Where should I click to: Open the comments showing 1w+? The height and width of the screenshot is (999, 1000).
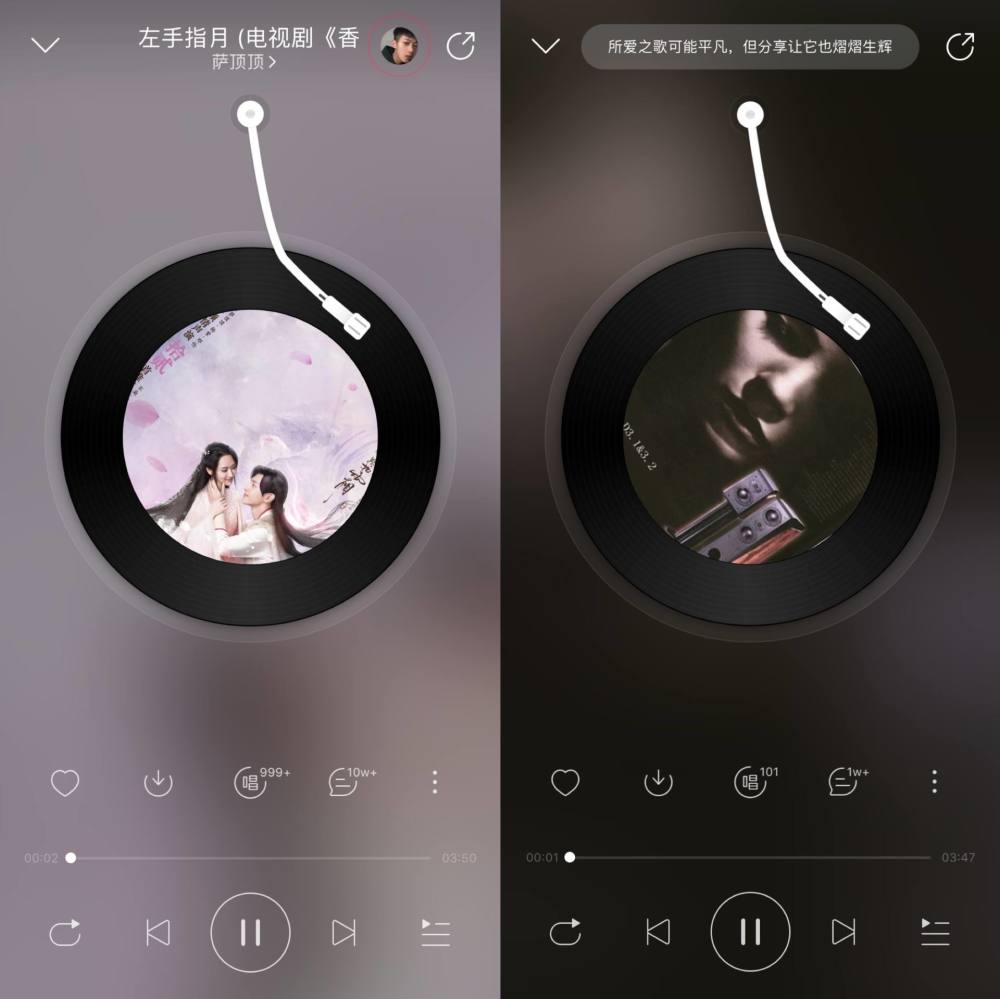[843, 782]
